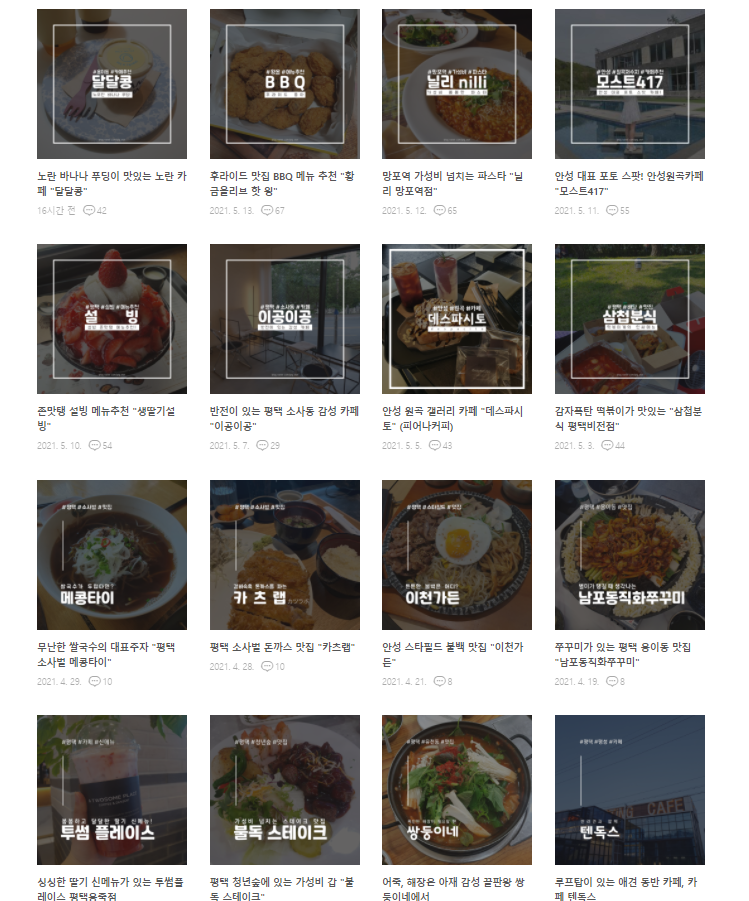This screenshot has height=901, width=749.
Task: View the 닐리 망포역점 pasta post
Action: pyautogui.click(x=457, y=84)
